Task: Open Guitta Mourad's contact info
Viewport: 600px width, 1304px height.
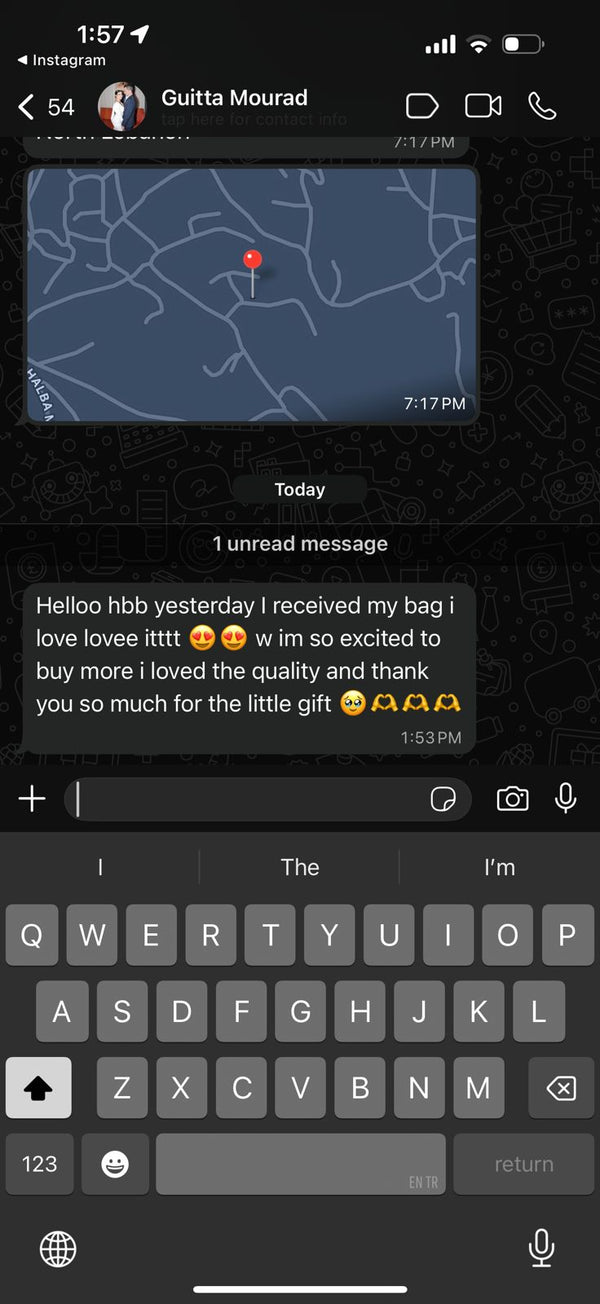Action: pos(234,107)
